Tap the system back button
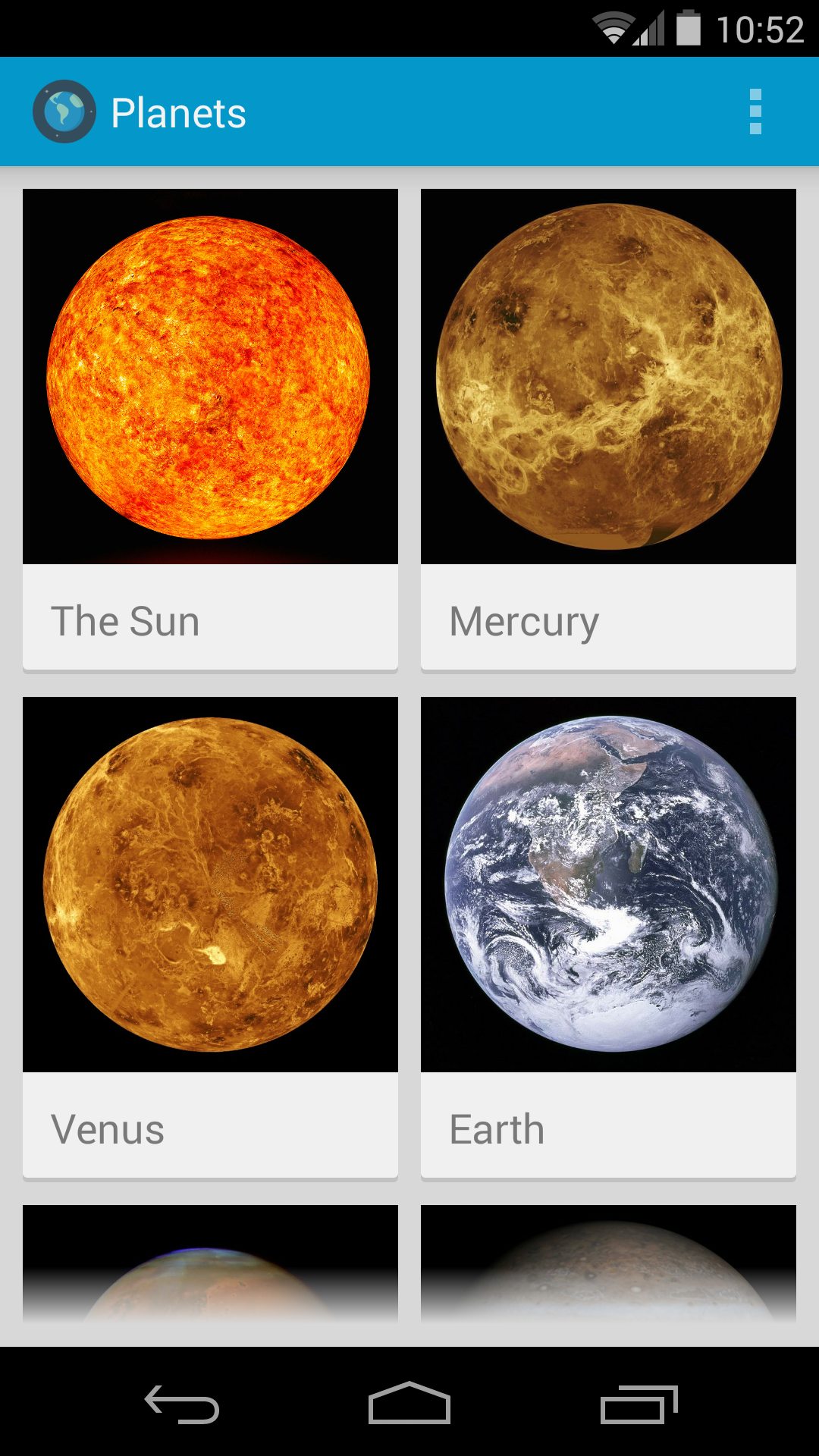This screenshot has height=1456, width=819. (x=182, y=1404)
